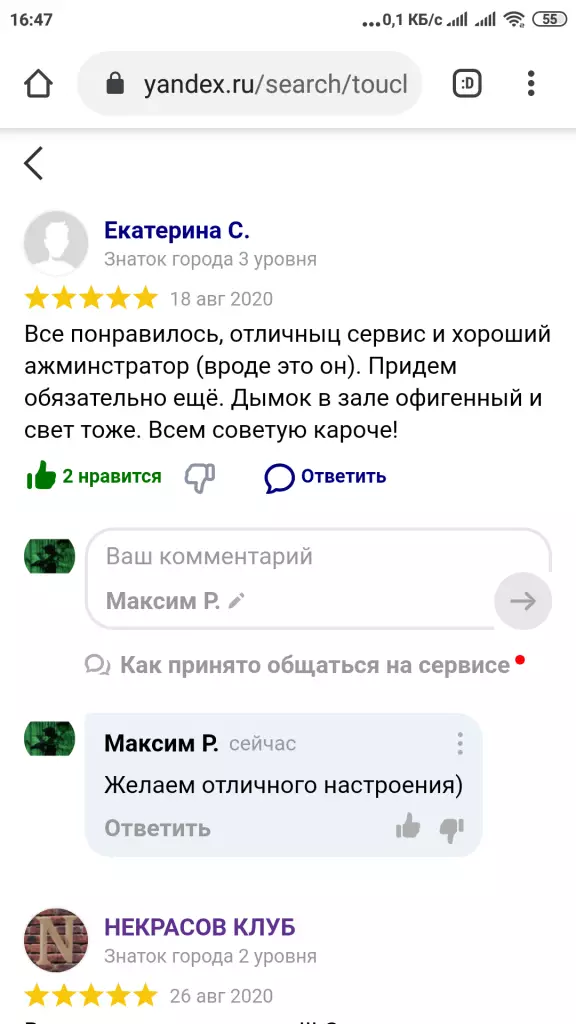The width and height of the screenshot is (576, 1024).
Task: Reply to Максим Р.'s comment
Action: 157,829
